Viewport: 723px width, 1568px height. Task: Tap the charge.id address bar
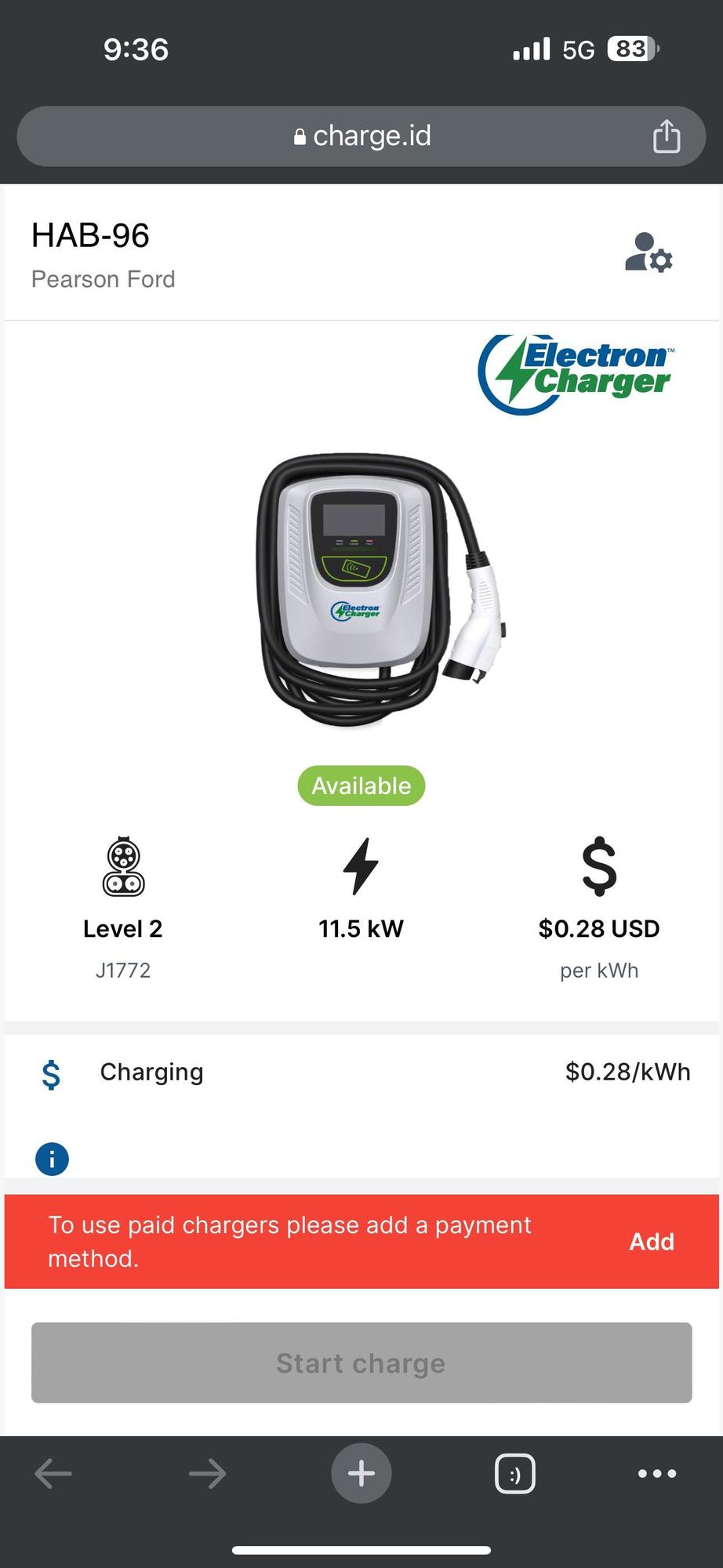click(x=361, y=136)
